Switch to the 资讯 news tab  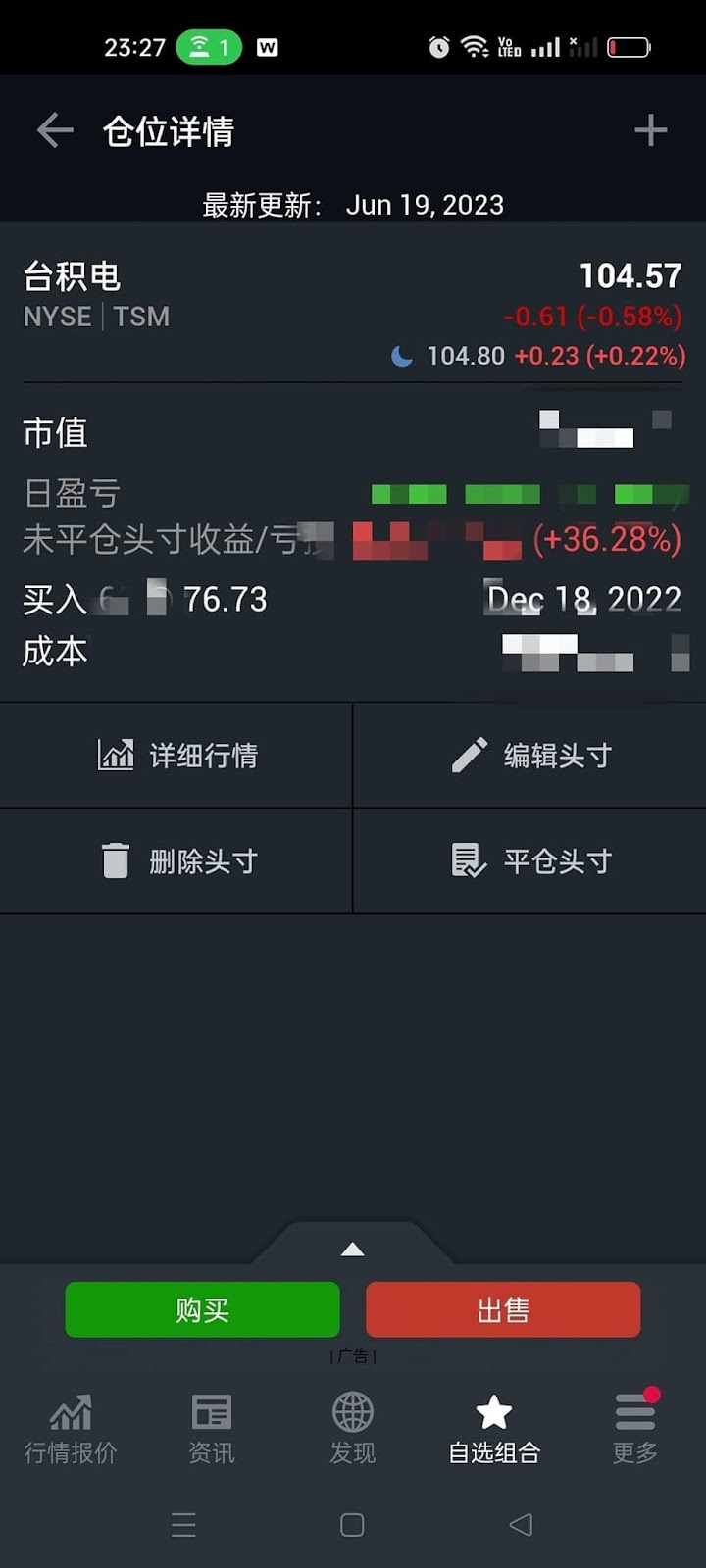(212, 1429)
